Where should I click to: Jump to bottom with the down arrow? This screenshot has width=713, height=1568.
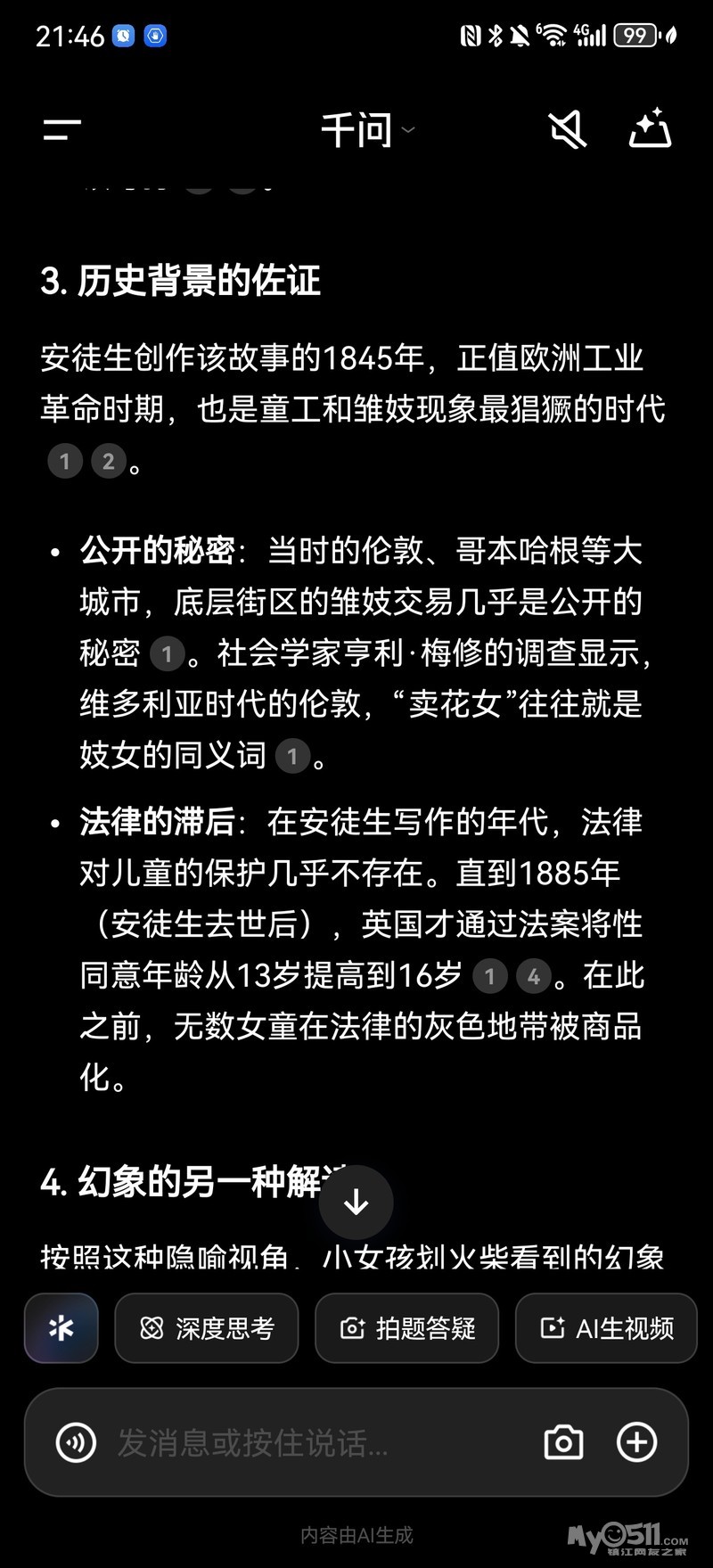(356, 1202)
